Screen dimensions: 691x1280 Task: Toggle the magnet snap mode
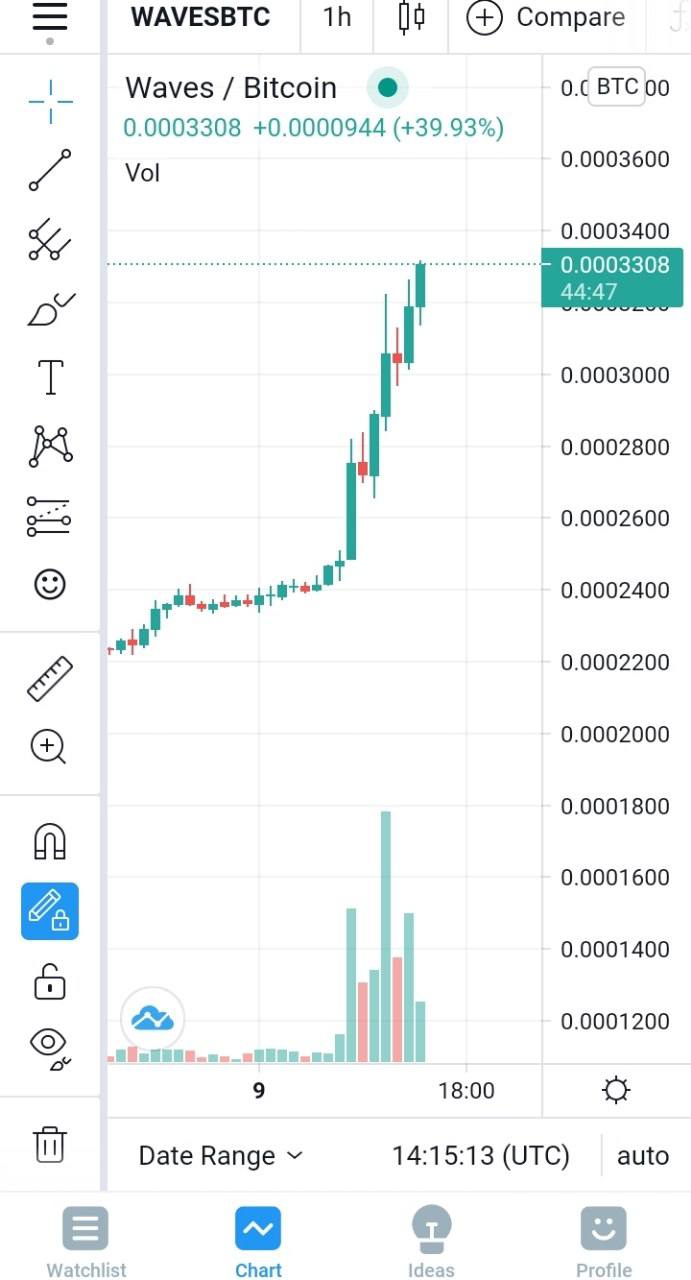click(x=50, y=841)
